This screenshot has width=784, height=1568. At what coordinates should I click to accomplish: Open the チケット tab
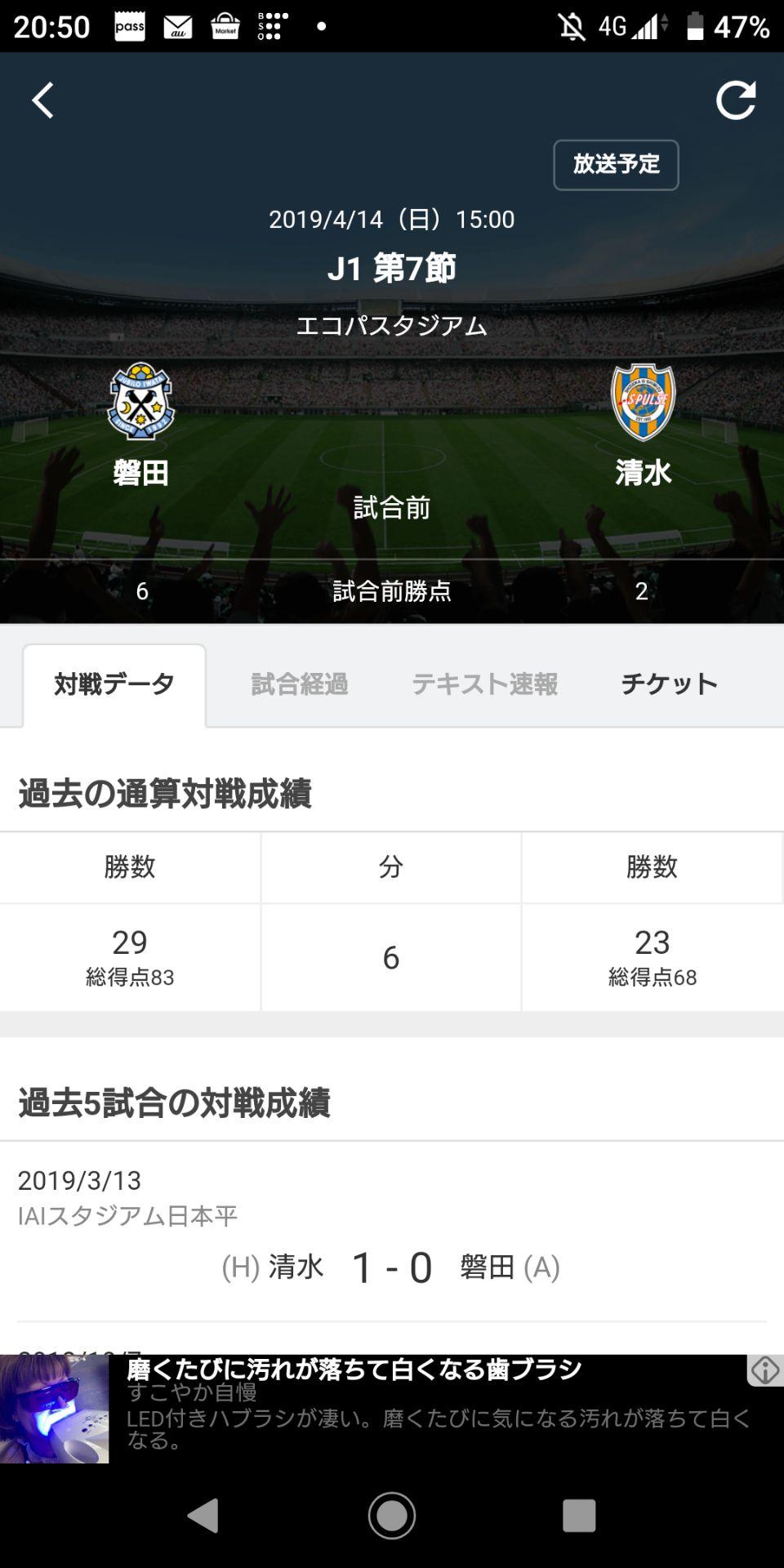pyautogui.click(x=669, y=684)
